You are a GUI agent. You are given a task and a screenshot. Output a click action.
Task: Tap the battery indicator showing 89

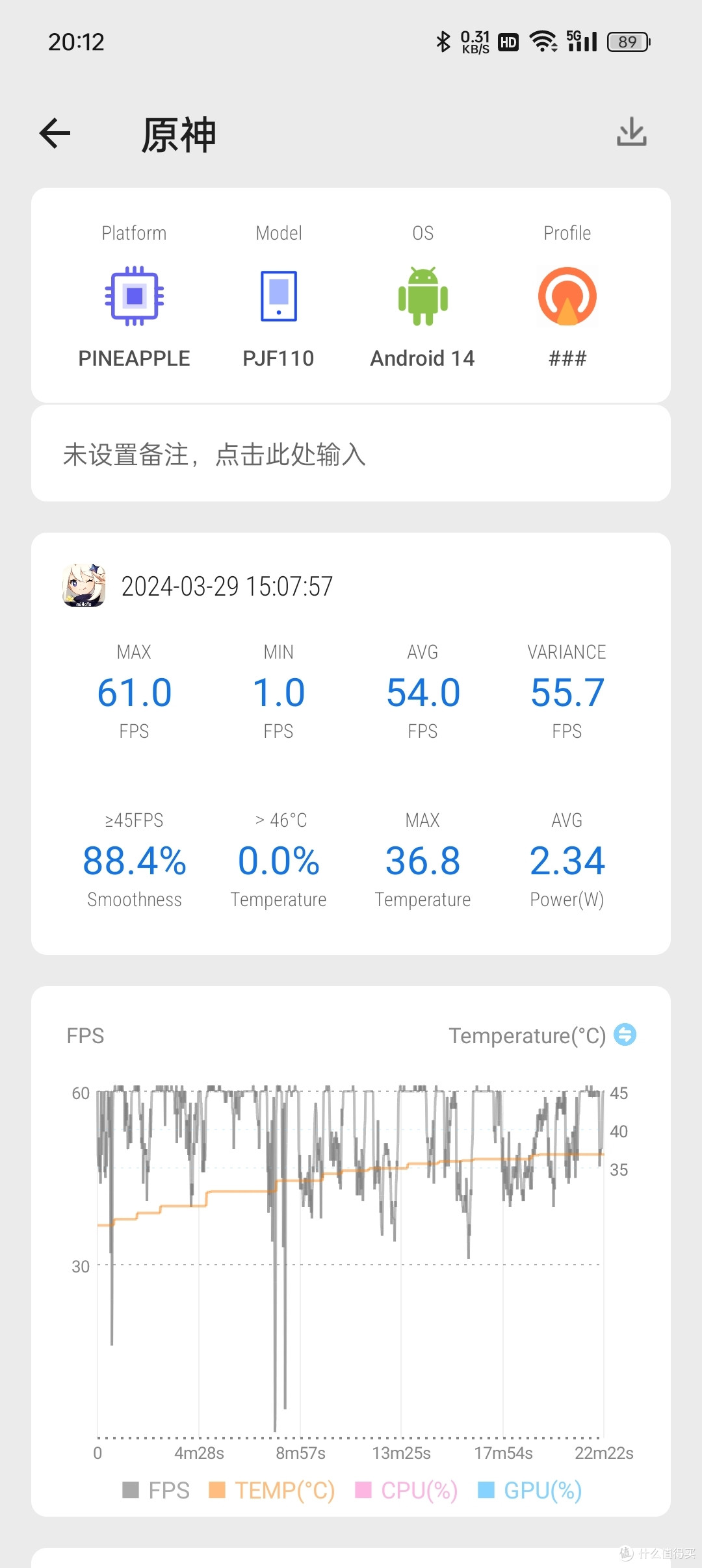(627, 40)
